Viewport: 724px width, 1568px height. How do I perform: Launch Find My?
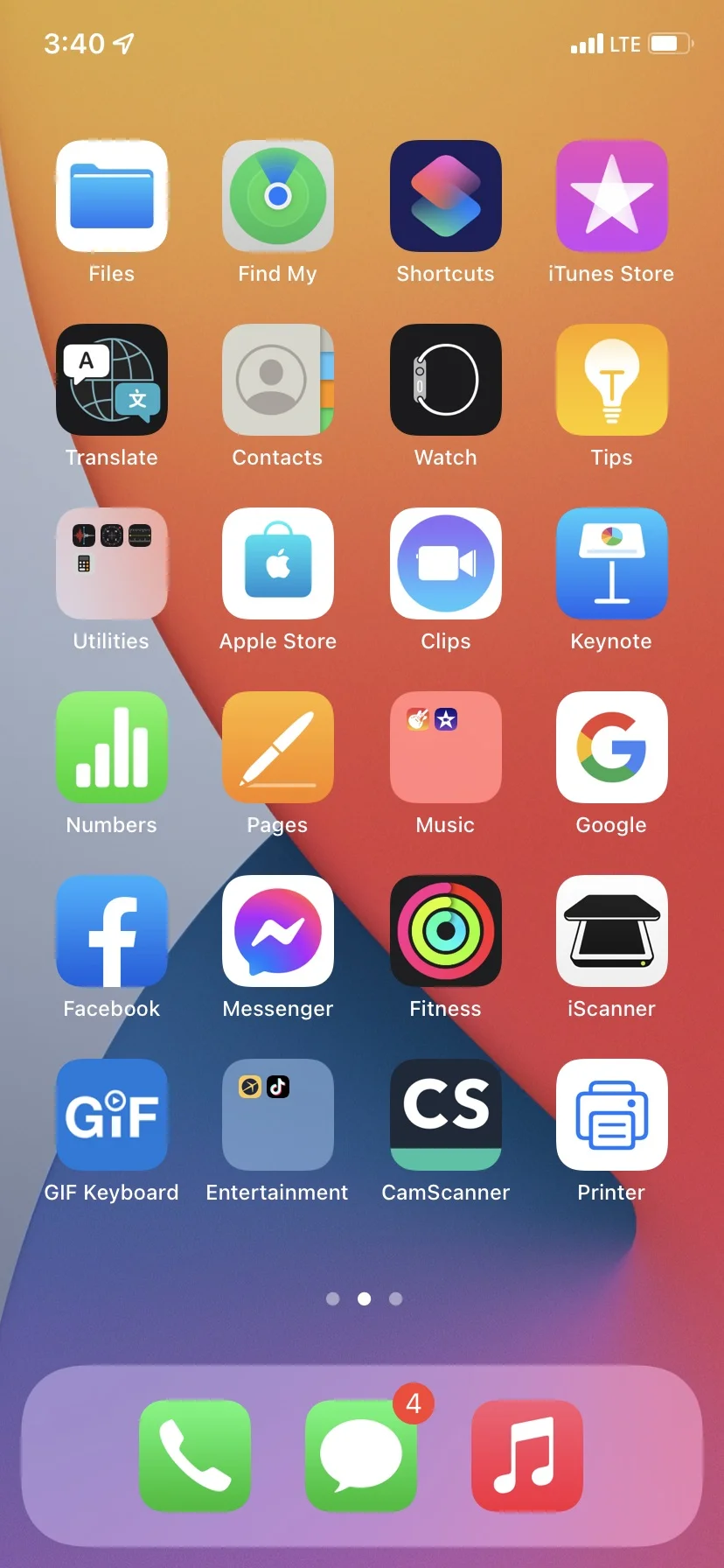point(278,196)
